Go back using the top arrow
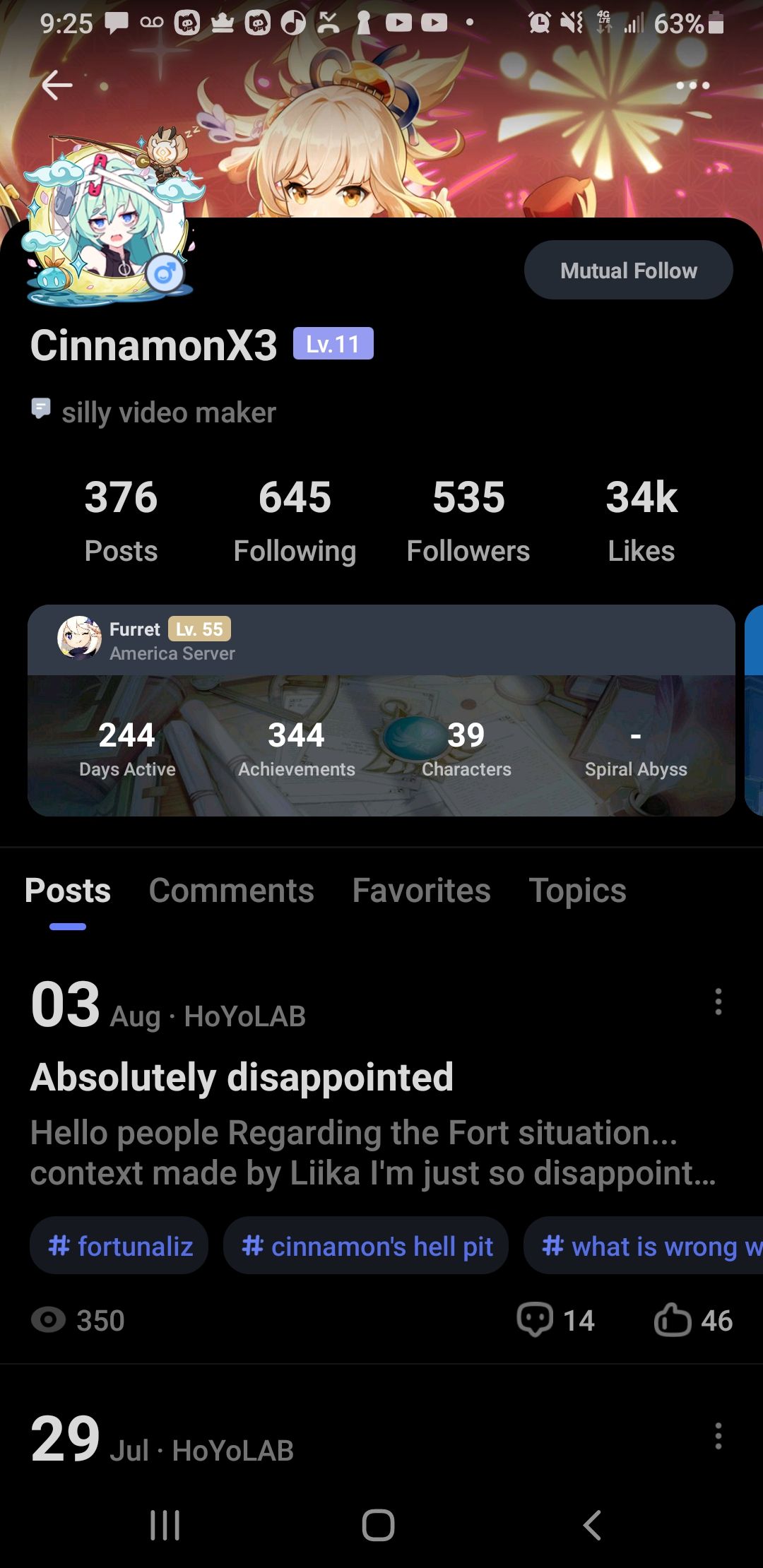Viewport: 763px width, 1568px height. point(57,85)
